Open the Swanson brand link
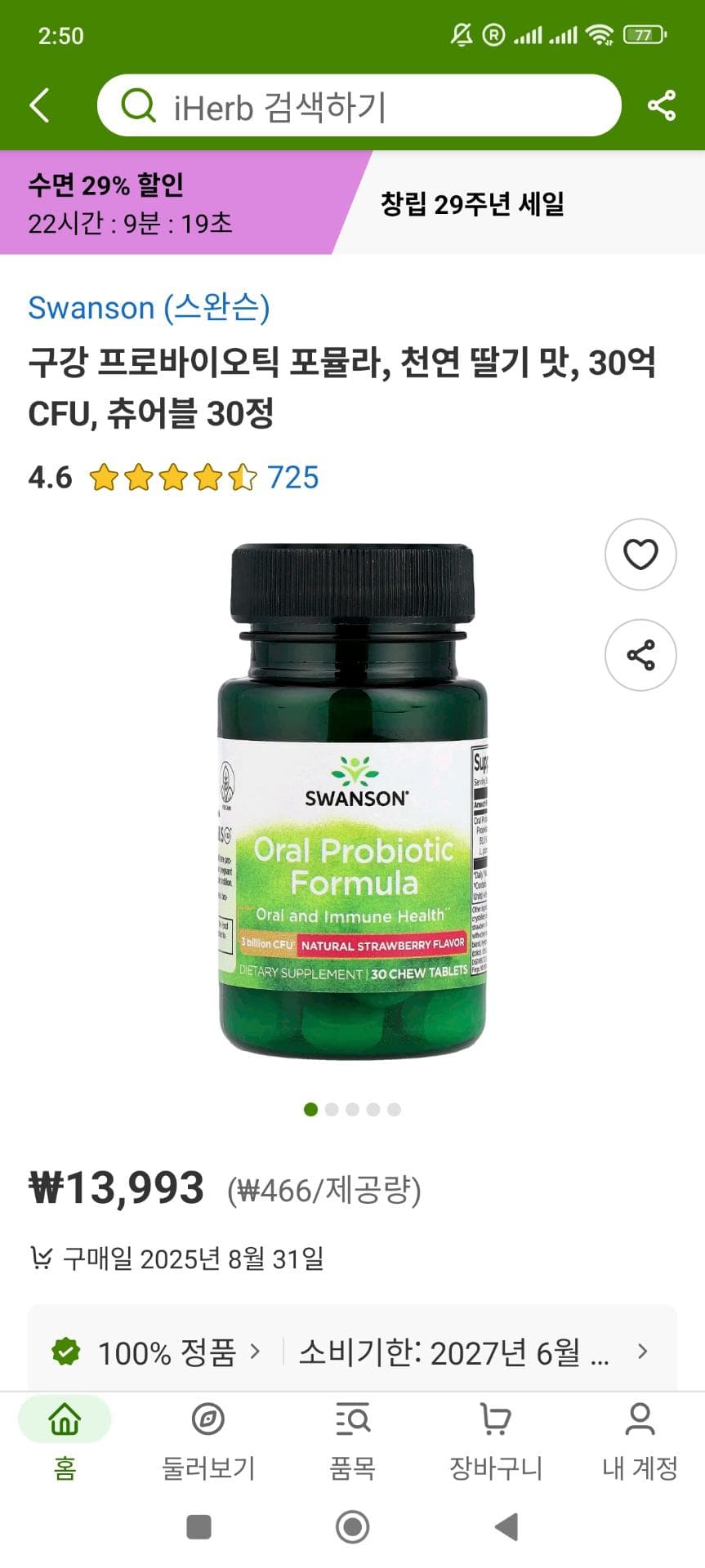This screenshot has width=705, height=1568. pyautogui.click(x=149, y=308)
